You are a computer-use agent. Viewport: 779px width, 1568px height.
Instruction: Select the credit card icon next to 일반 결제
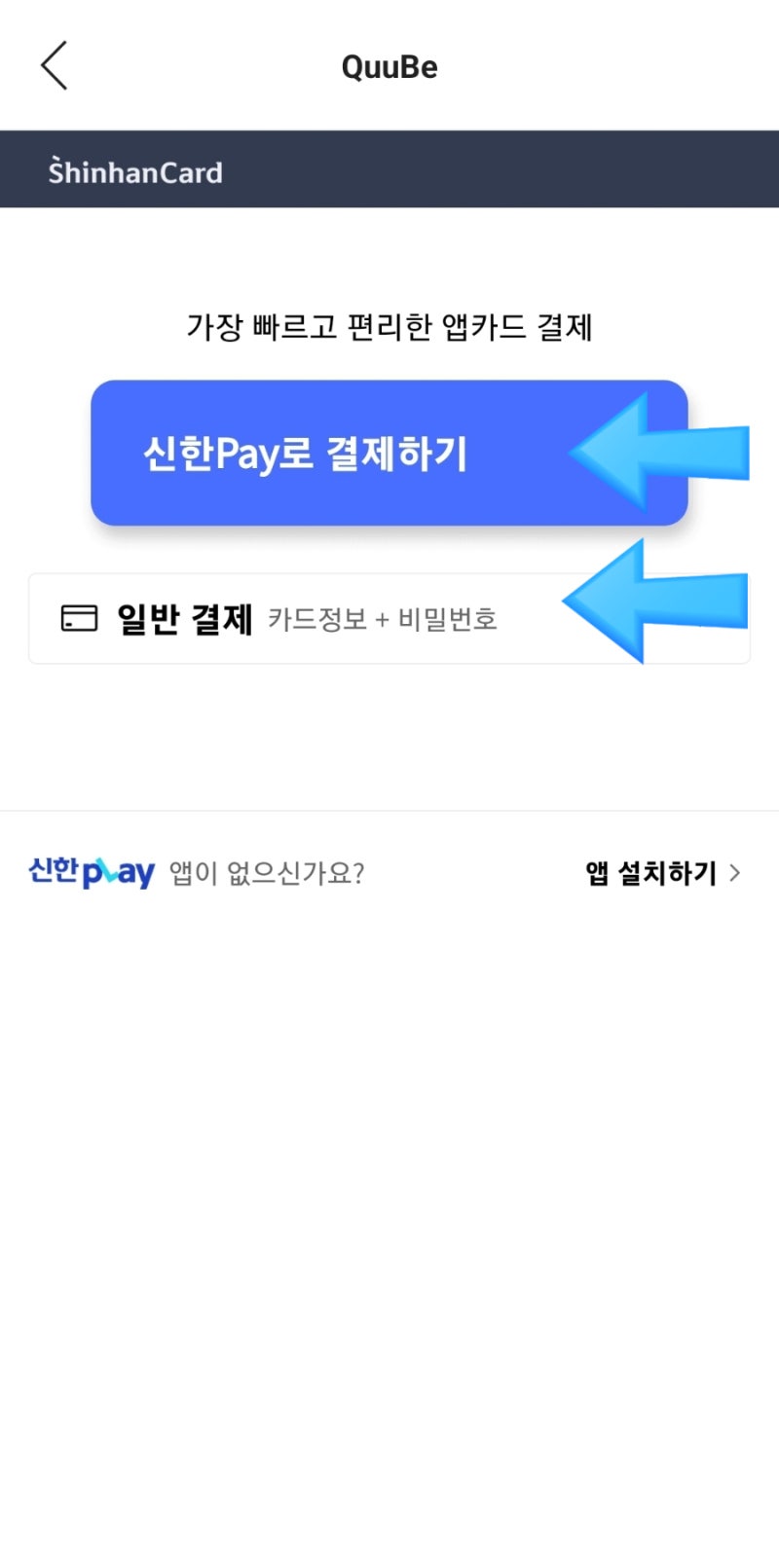click(79, 617)
